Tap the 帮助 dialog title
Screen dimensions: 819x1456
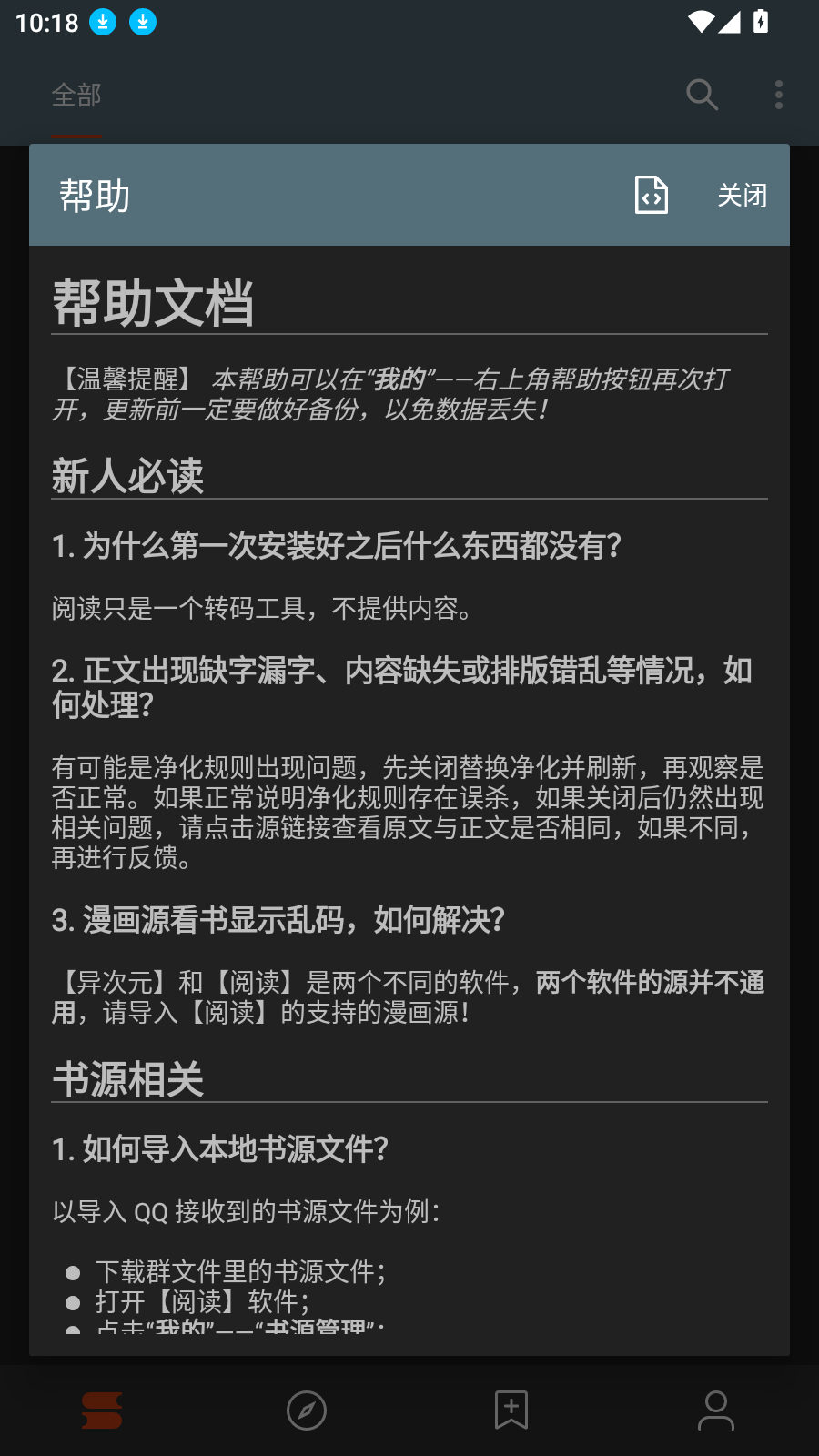pos(94,194)
